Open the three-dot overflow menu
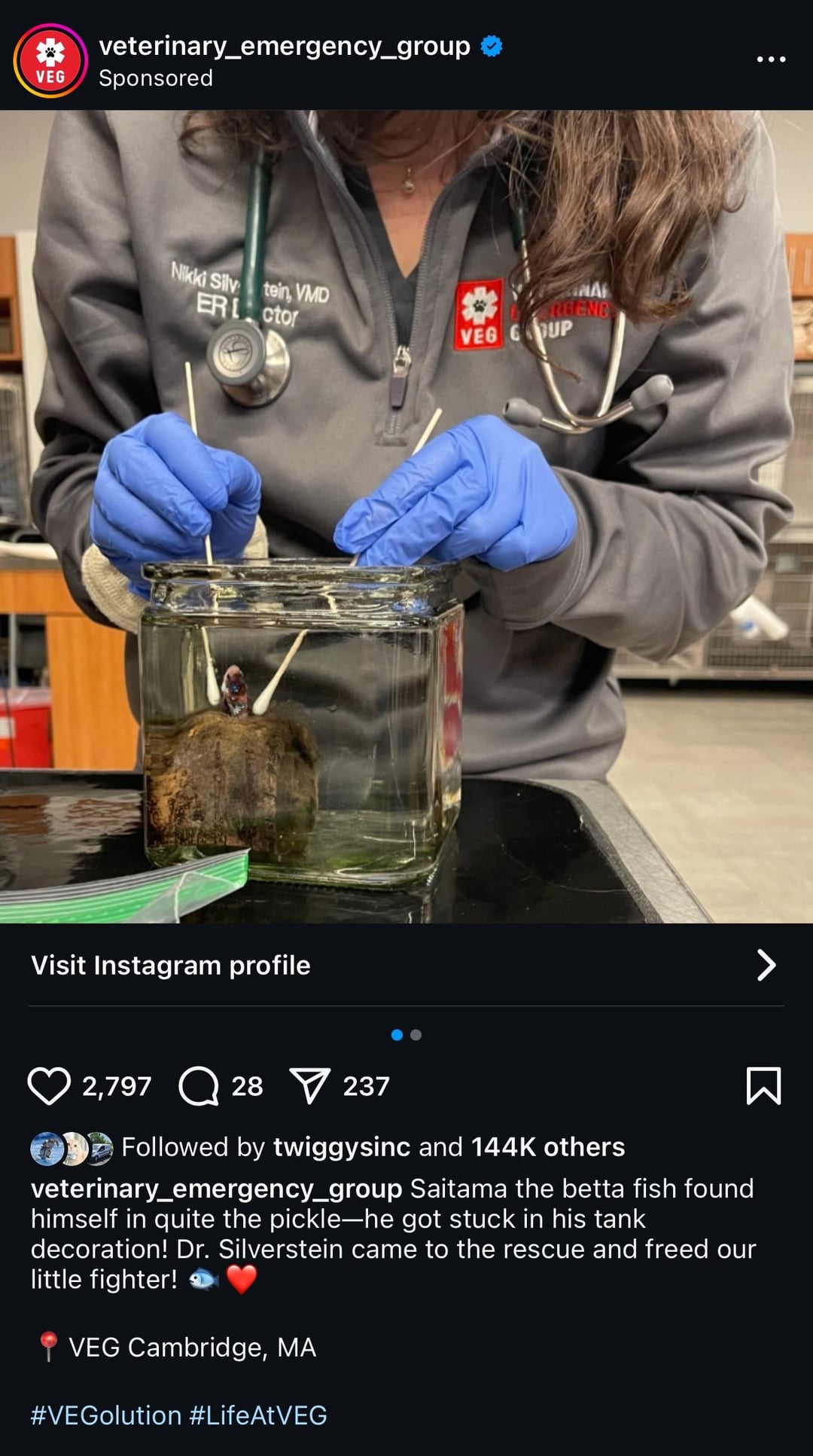The image size is (813, 1456). click(x=771, y=59)
